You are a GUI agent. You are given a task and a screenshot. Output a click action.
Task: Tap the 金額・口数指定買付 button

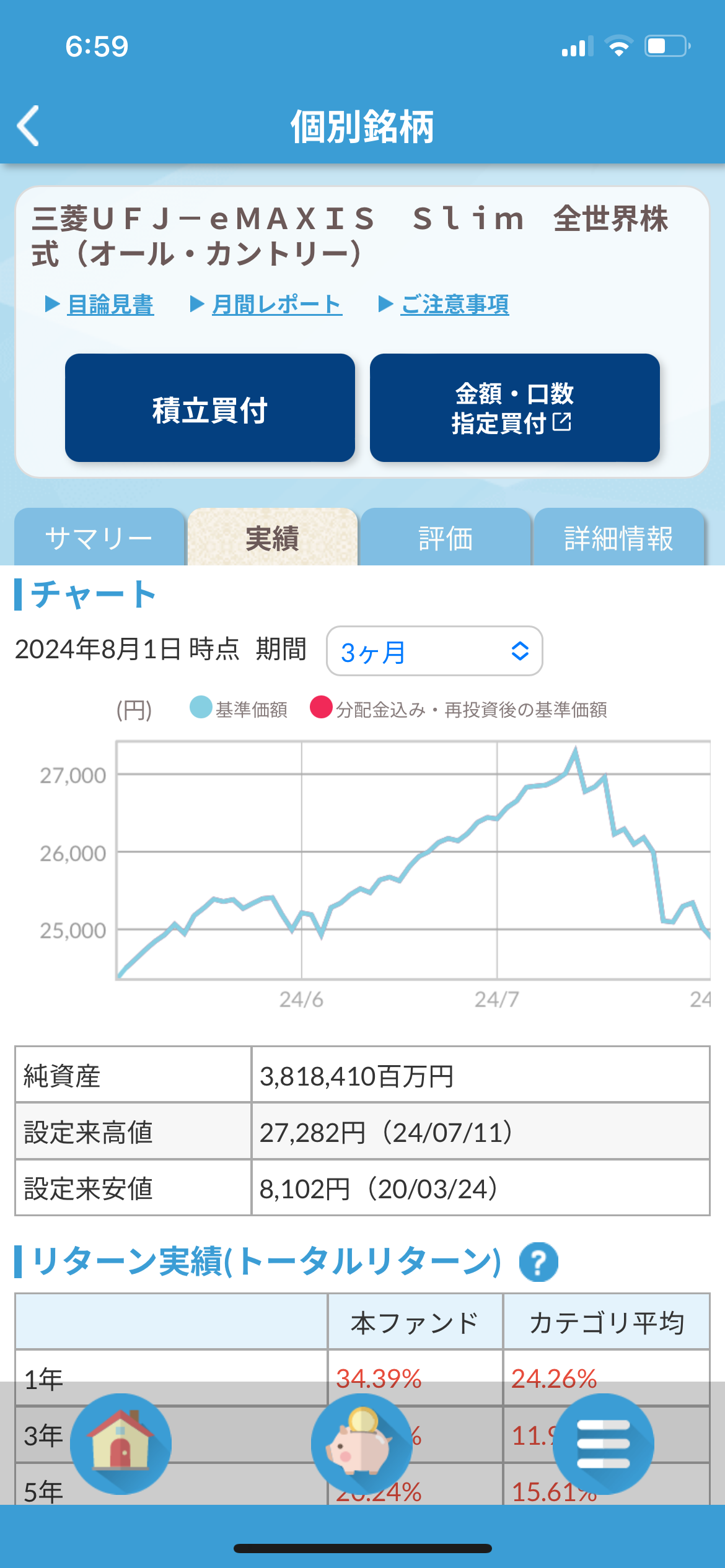click(x=515, y=408)
